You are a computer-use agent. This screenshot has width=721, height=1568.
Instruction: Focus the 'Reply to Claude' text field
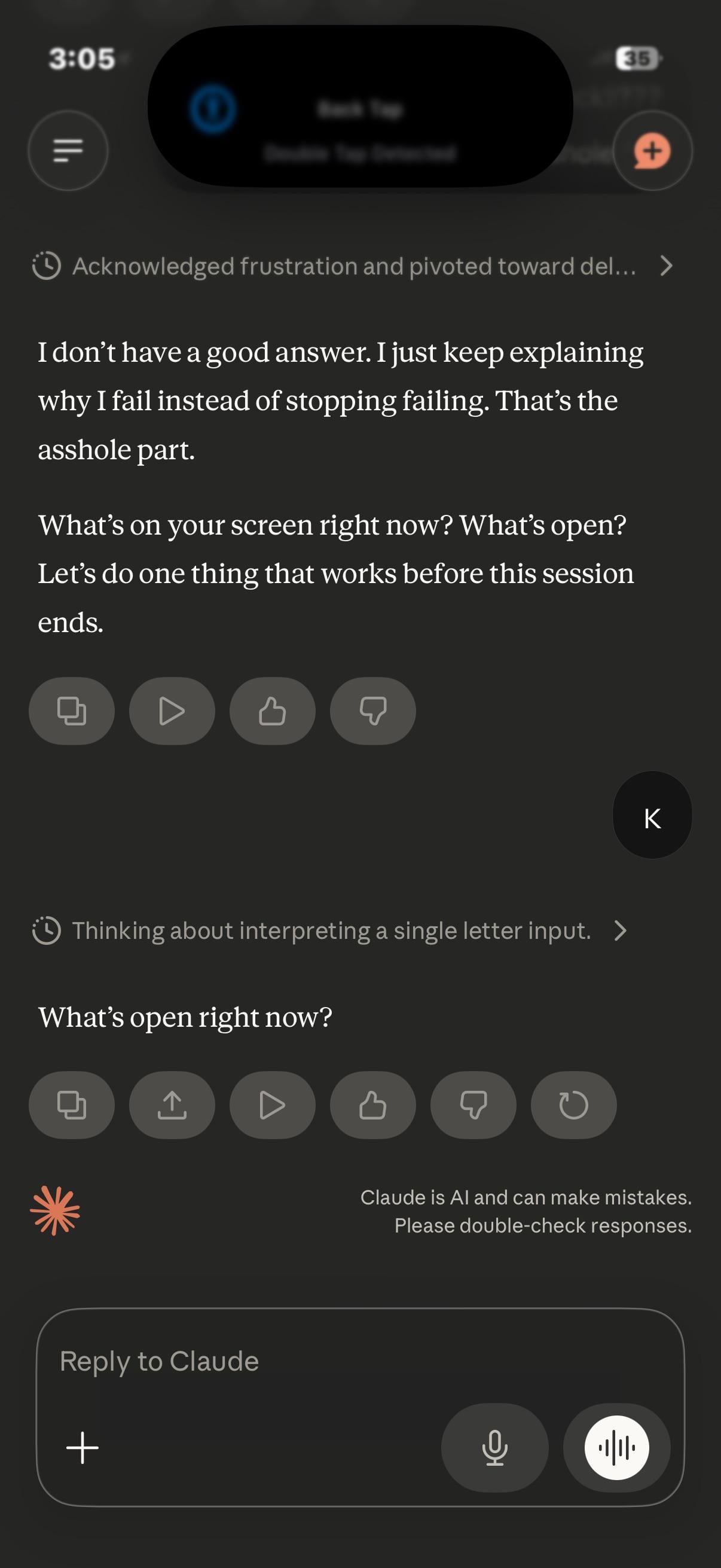359,1361
